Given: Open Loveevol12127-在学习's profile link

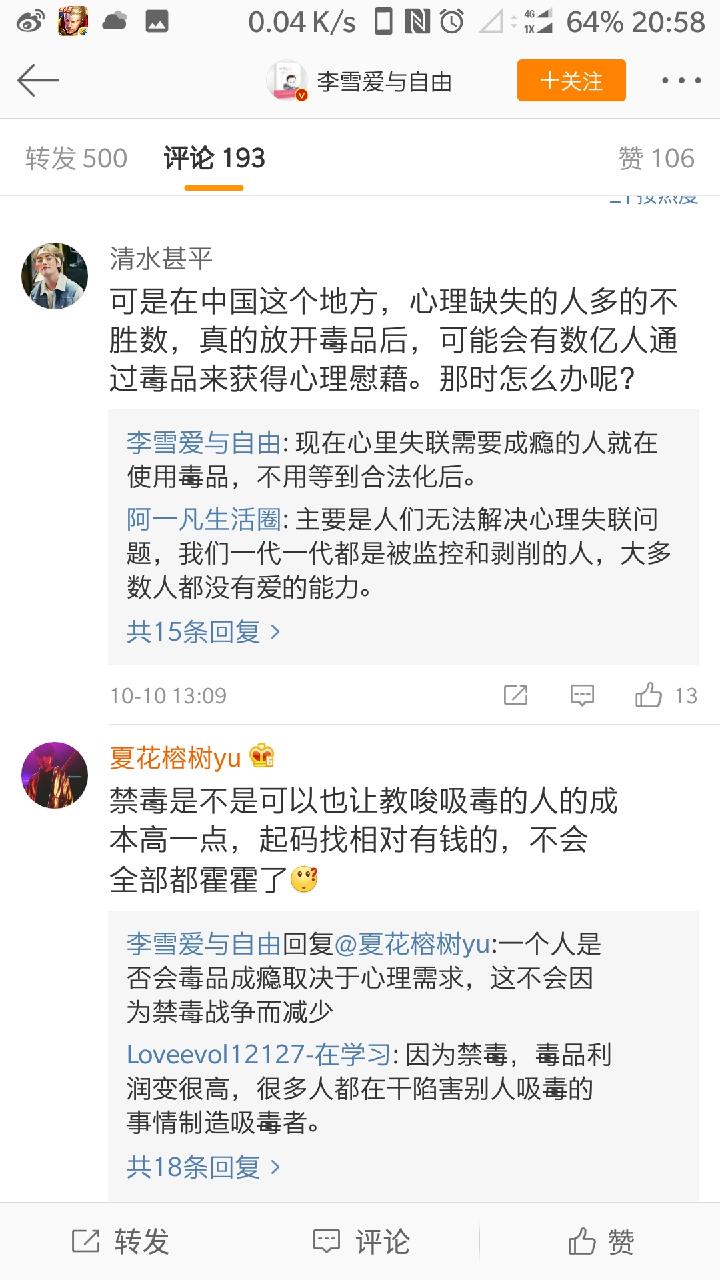Looking at the screenshot, I should [258, 1054].
